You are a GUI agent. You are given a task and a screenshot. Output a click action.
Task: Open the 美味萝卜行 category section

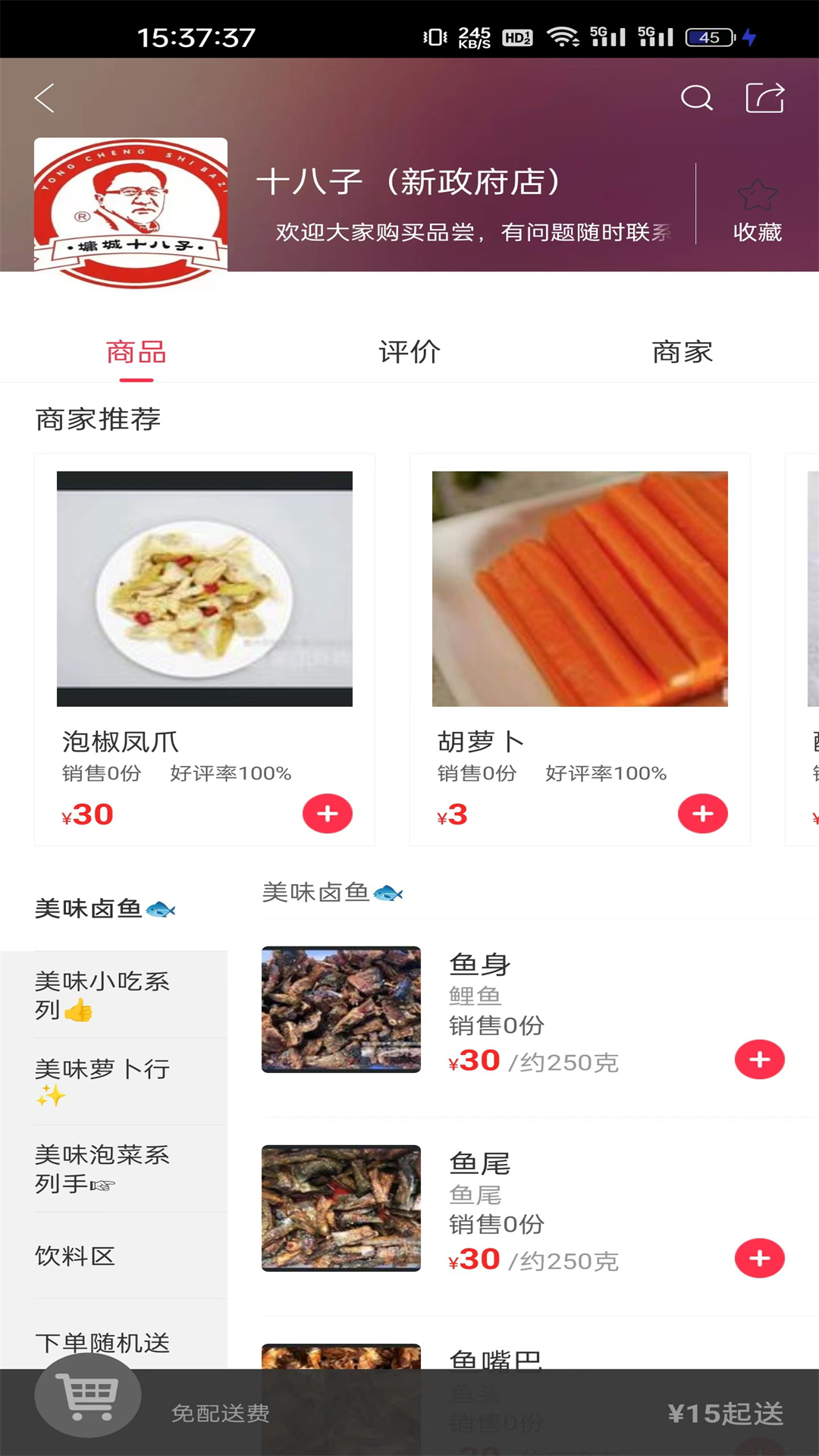click(102, 1081)
